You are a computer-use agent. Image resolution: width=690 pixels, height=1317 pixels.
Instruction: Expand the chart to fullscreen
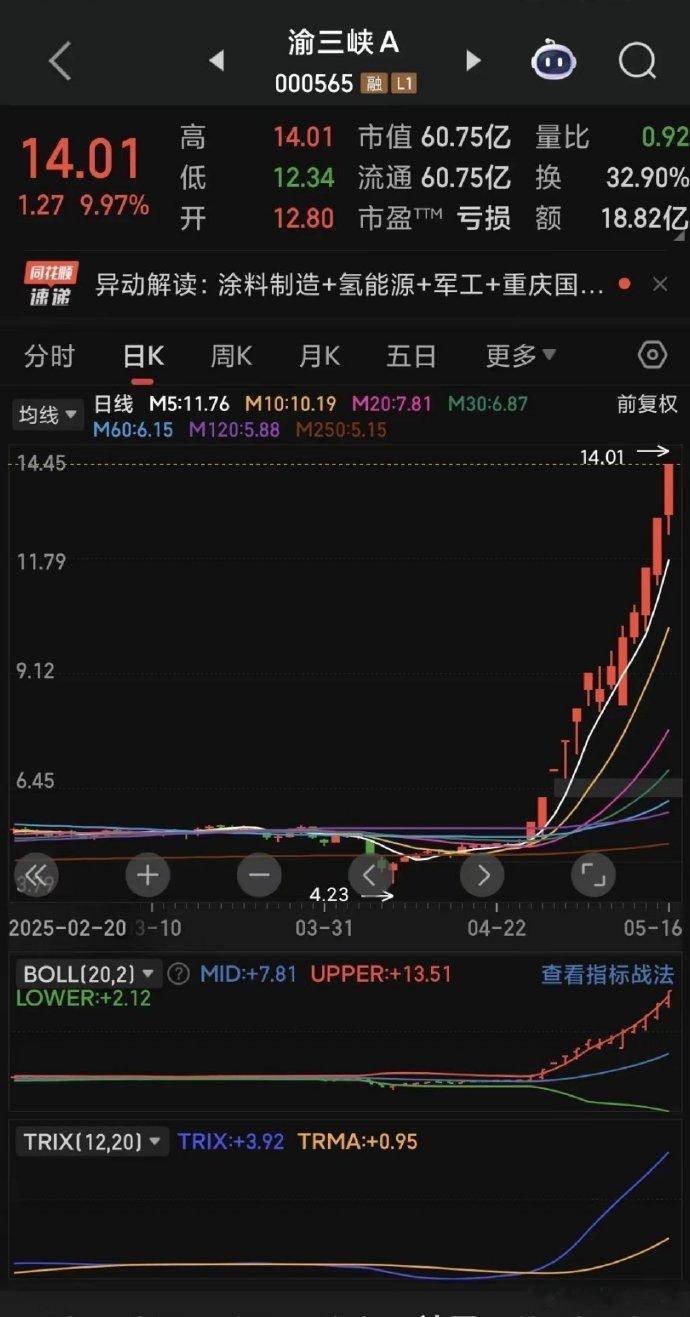tap(593, 875)
